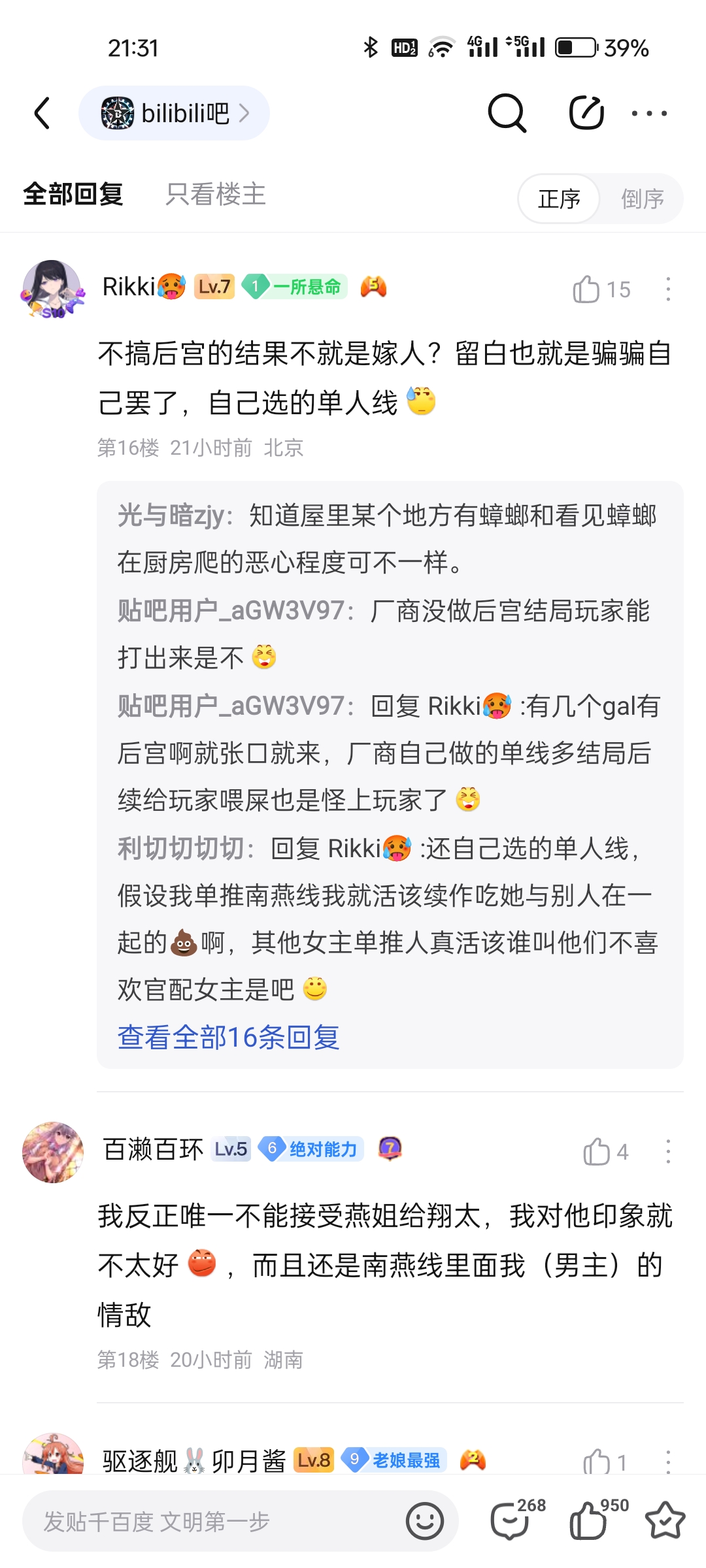Open the top-right overflow menu
Image resolution: width=706 pixels, height=1568 pixels.
pyautogui.click(x=649, y=113)
